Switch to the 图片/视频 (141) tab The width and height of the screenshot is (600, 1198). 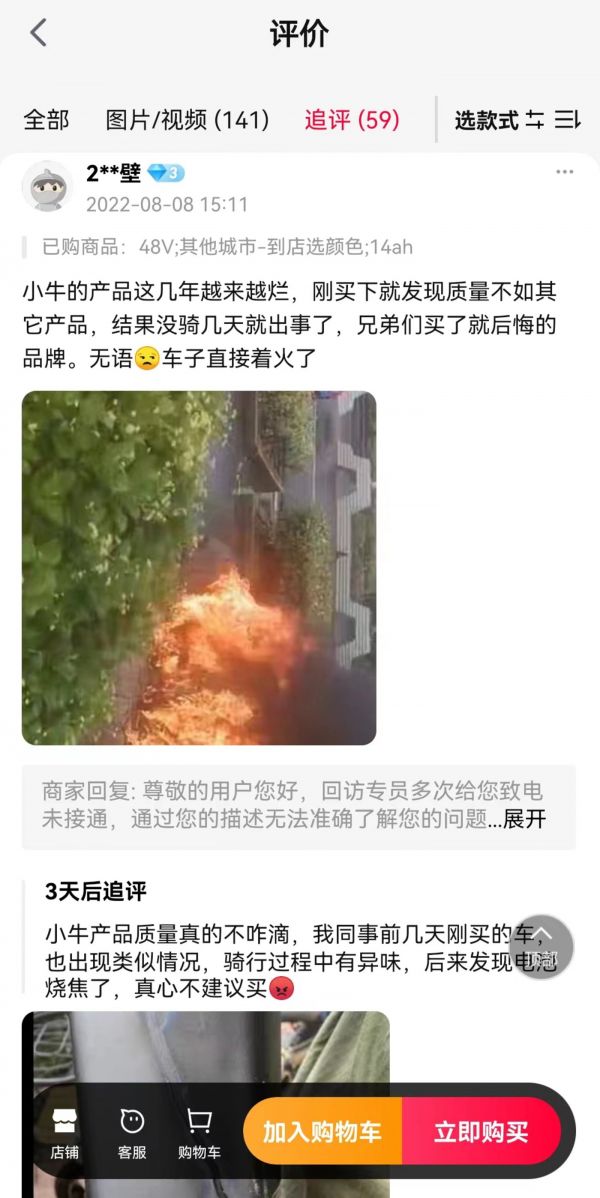187,120
